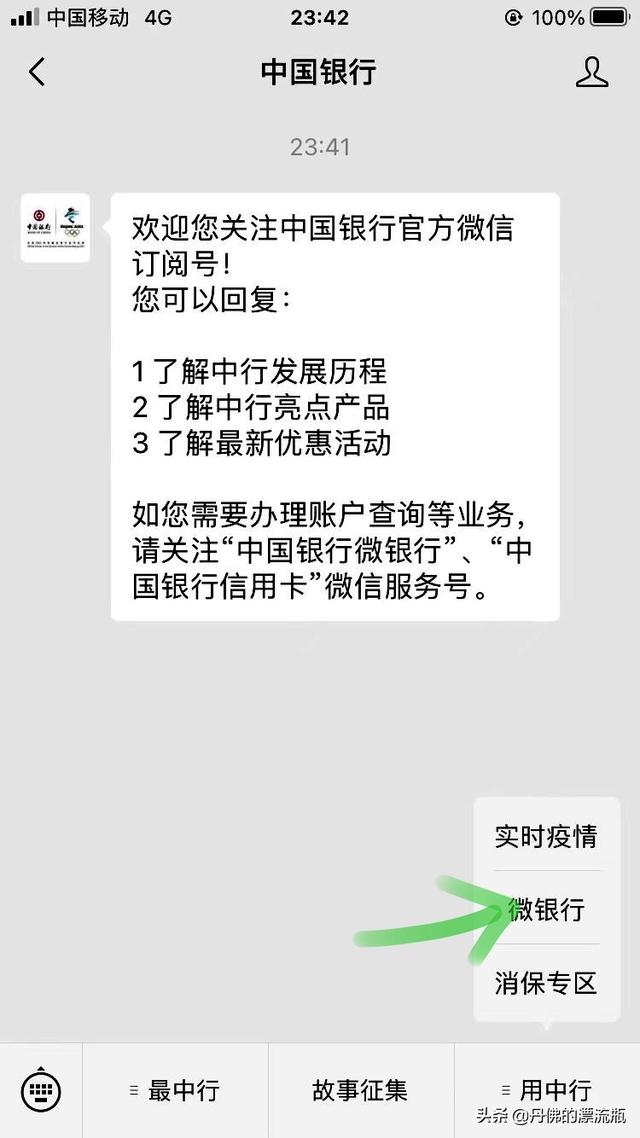Go back from the 中国银行 chat
Viewport: 640px width, 1138px height.
coord(37,72)
